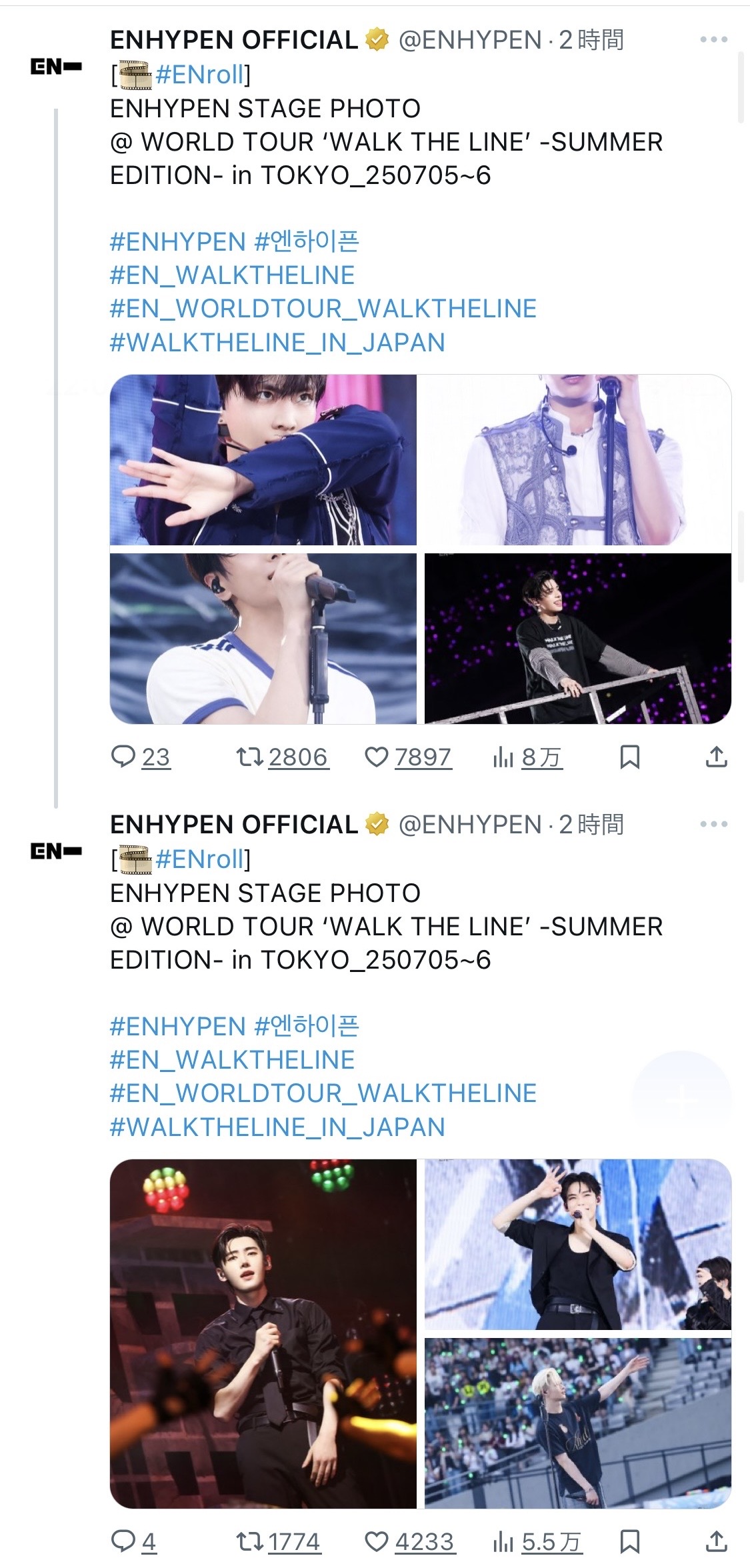The height and width of the screenshot is (1568, 750).
Task: Open the large photo of performer in black shirt
Action: [x=263, y=1333]
